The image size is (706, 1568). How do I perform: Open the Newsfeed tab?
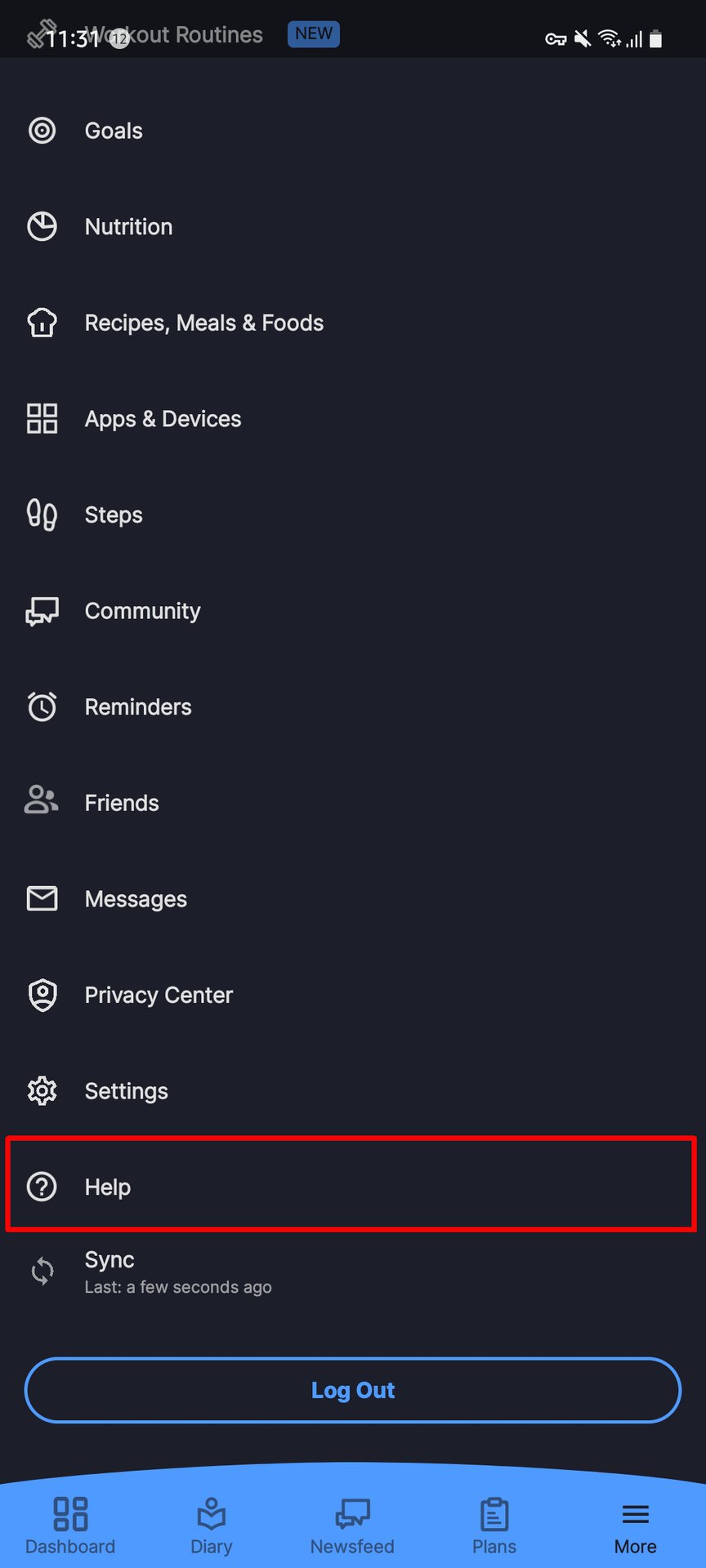[352, 1525]
